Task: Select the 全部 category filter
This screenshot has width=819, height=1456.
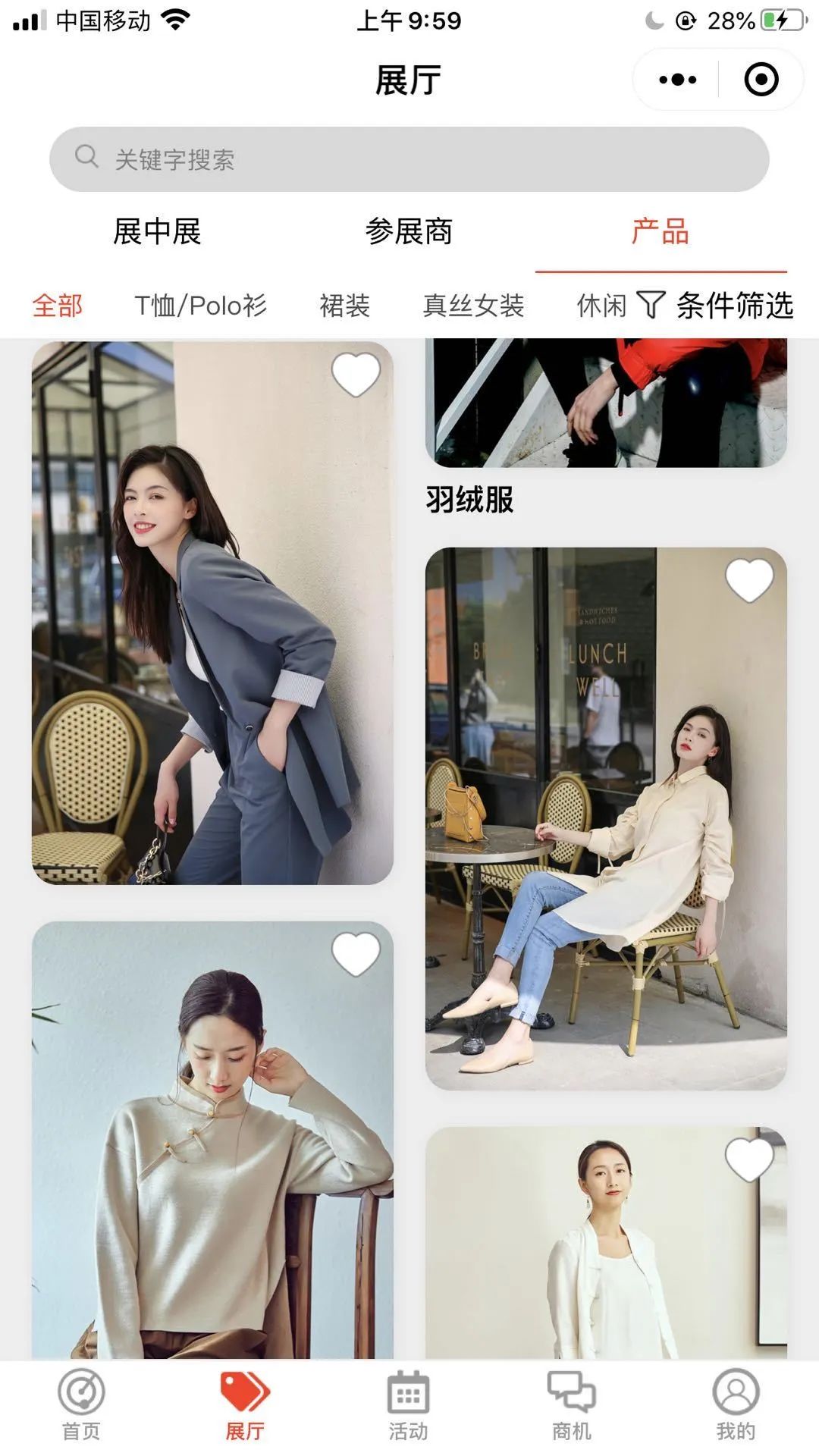Action: [58, 306]
